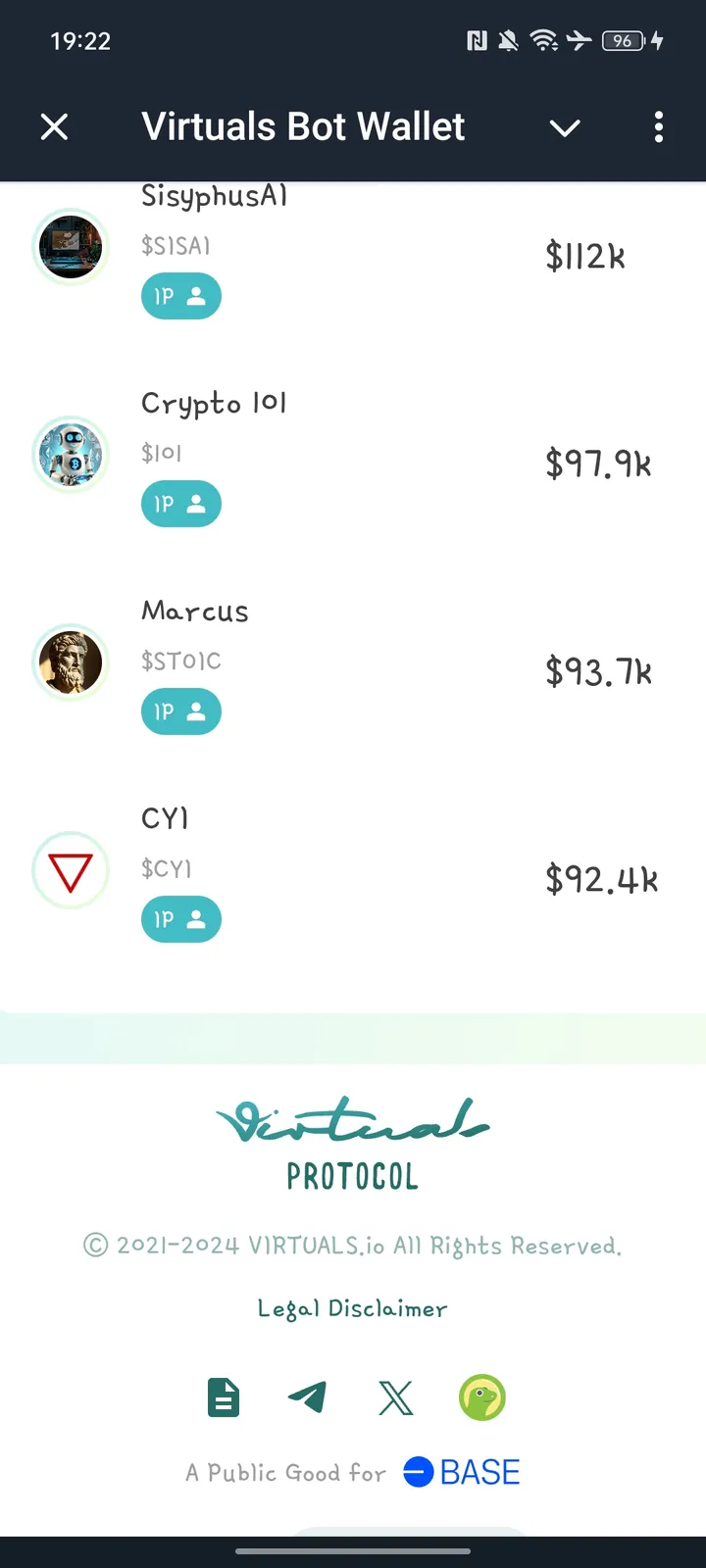
Task: Collapse the Virtuals Bot Wallet chevron
Action: tap(565, 127)
